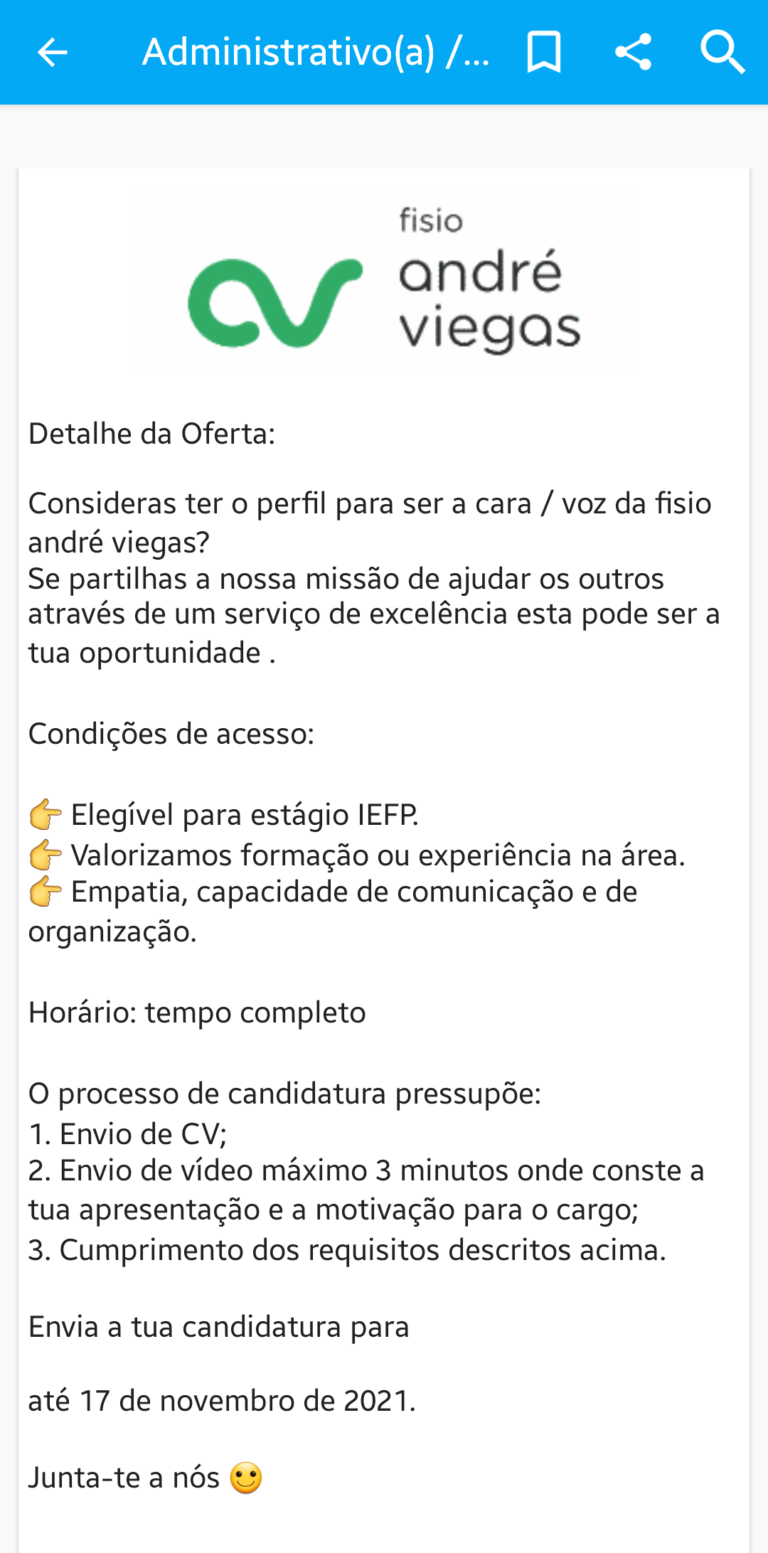The height and width of the screenshot is (1553, 768).
Task: Open the search magnifier
Action: 723,52
